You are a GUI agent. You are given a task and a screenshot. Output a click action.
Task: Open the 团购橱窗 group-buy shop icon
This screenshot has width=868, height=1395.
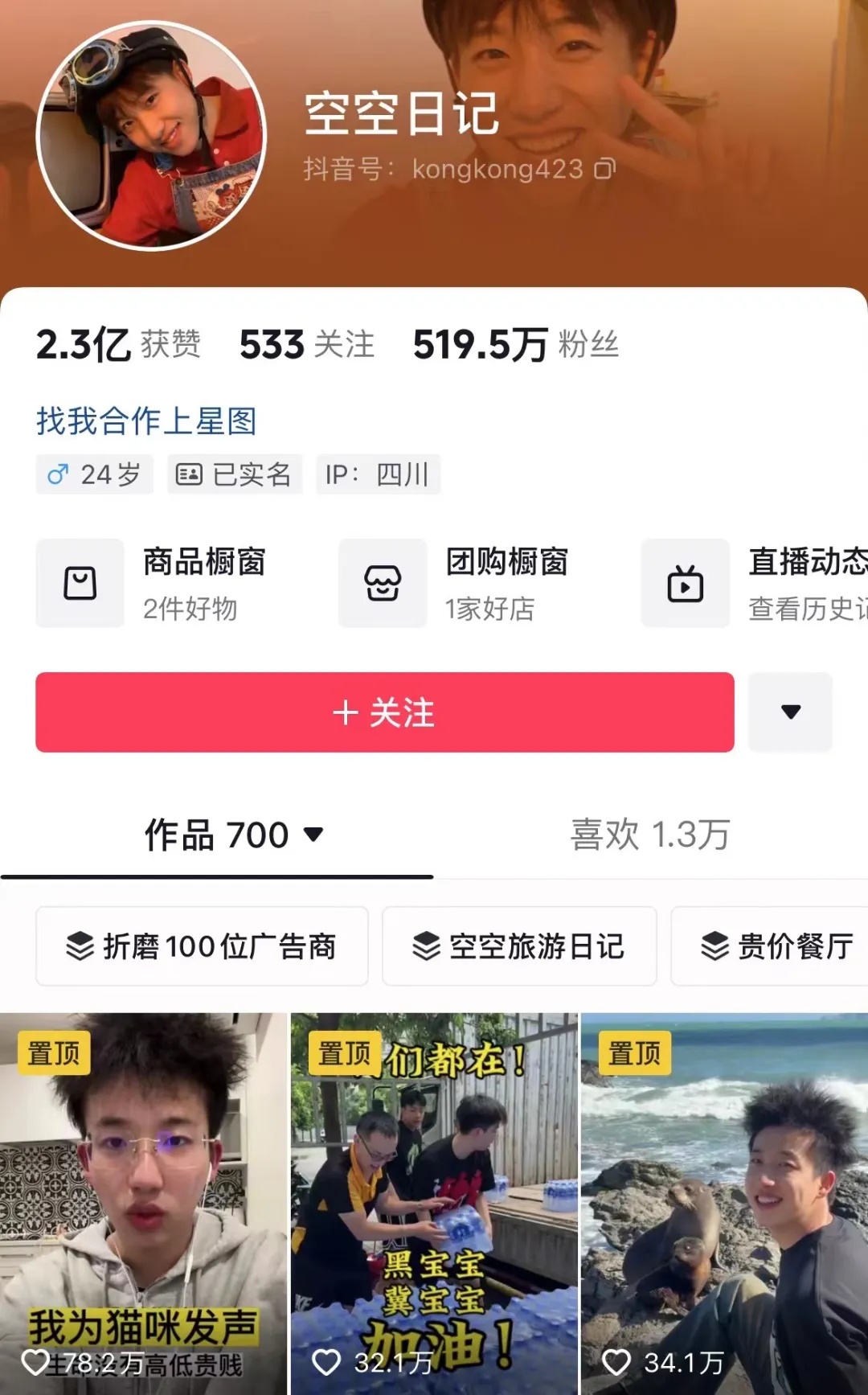tap(383, 584)
